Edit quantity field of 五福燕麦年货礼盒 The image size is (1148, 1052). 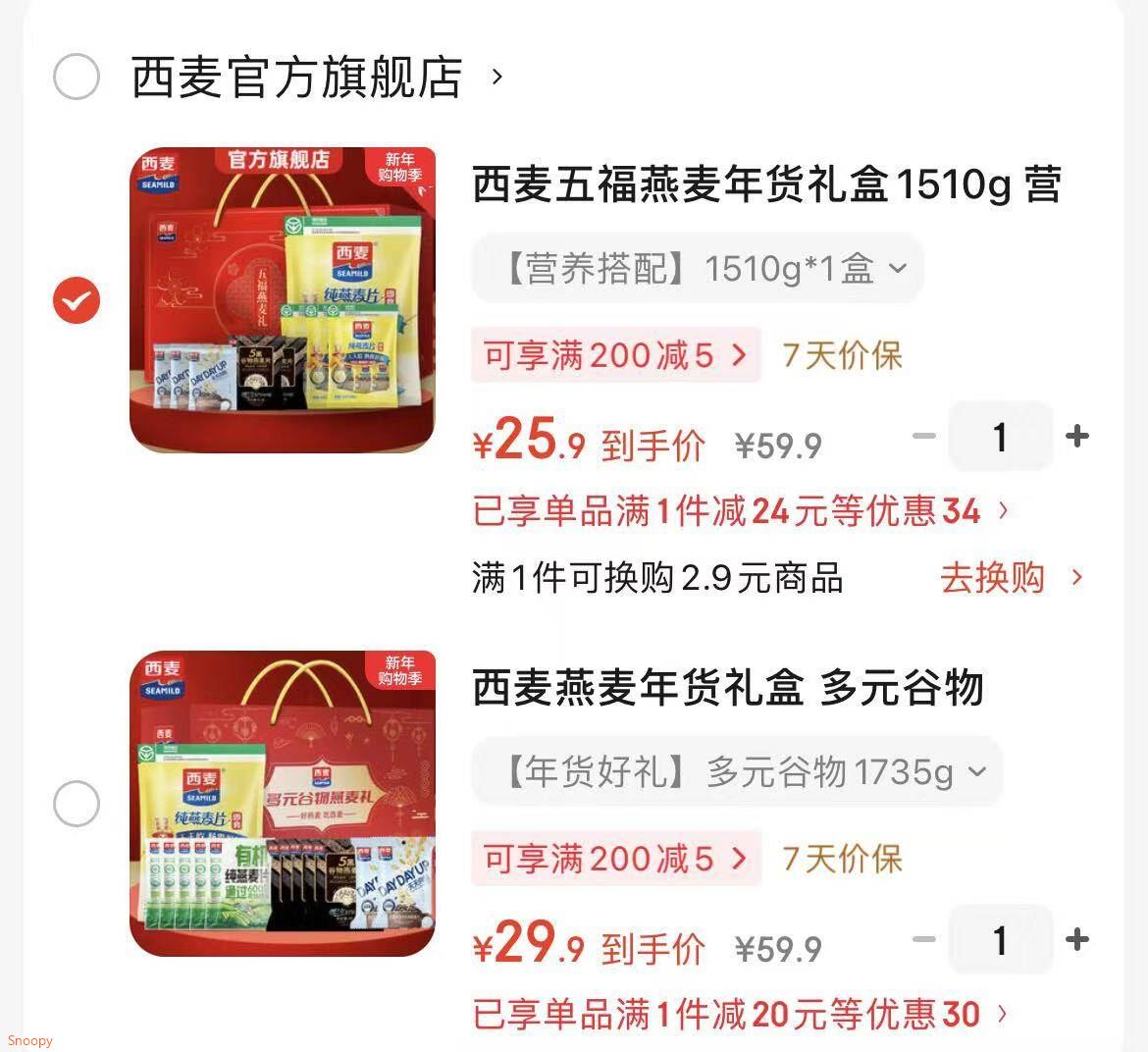click(1000, 436)
